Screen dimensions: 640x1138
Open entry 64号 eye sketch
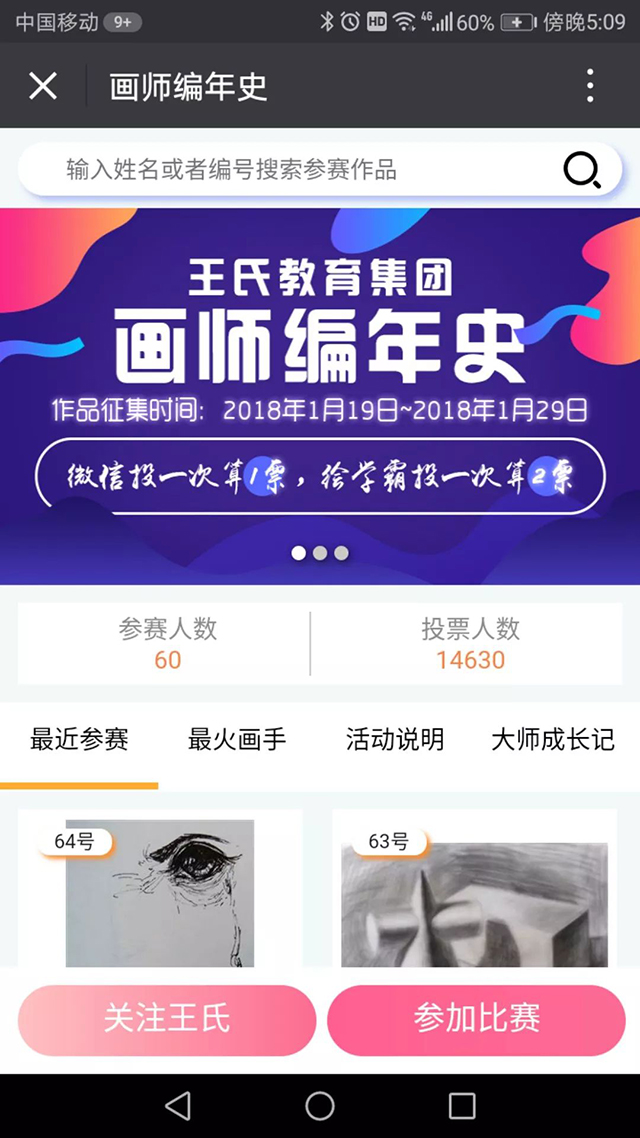pos(160,895)
